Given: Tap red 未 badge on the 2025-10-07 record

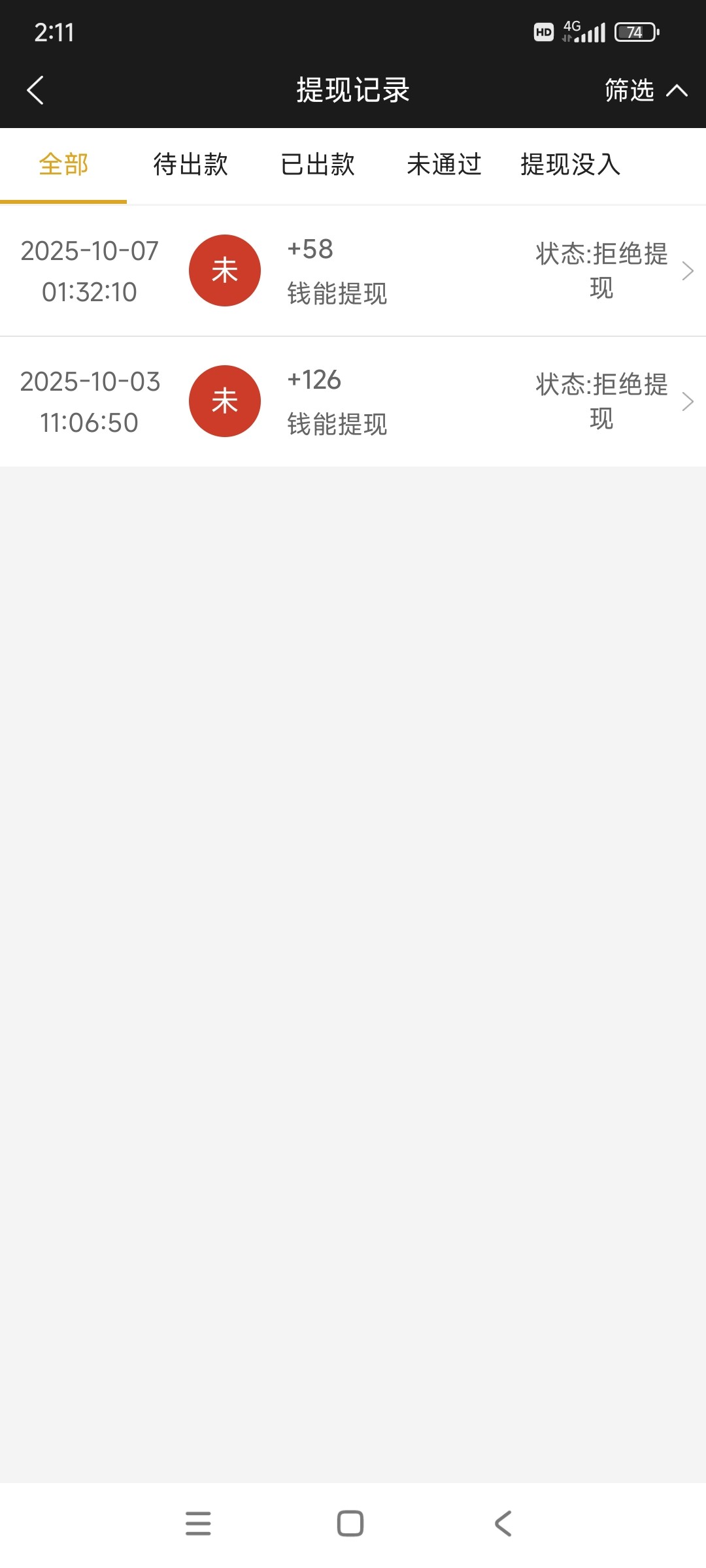Looking at the screenshot, I should point(224,270).
